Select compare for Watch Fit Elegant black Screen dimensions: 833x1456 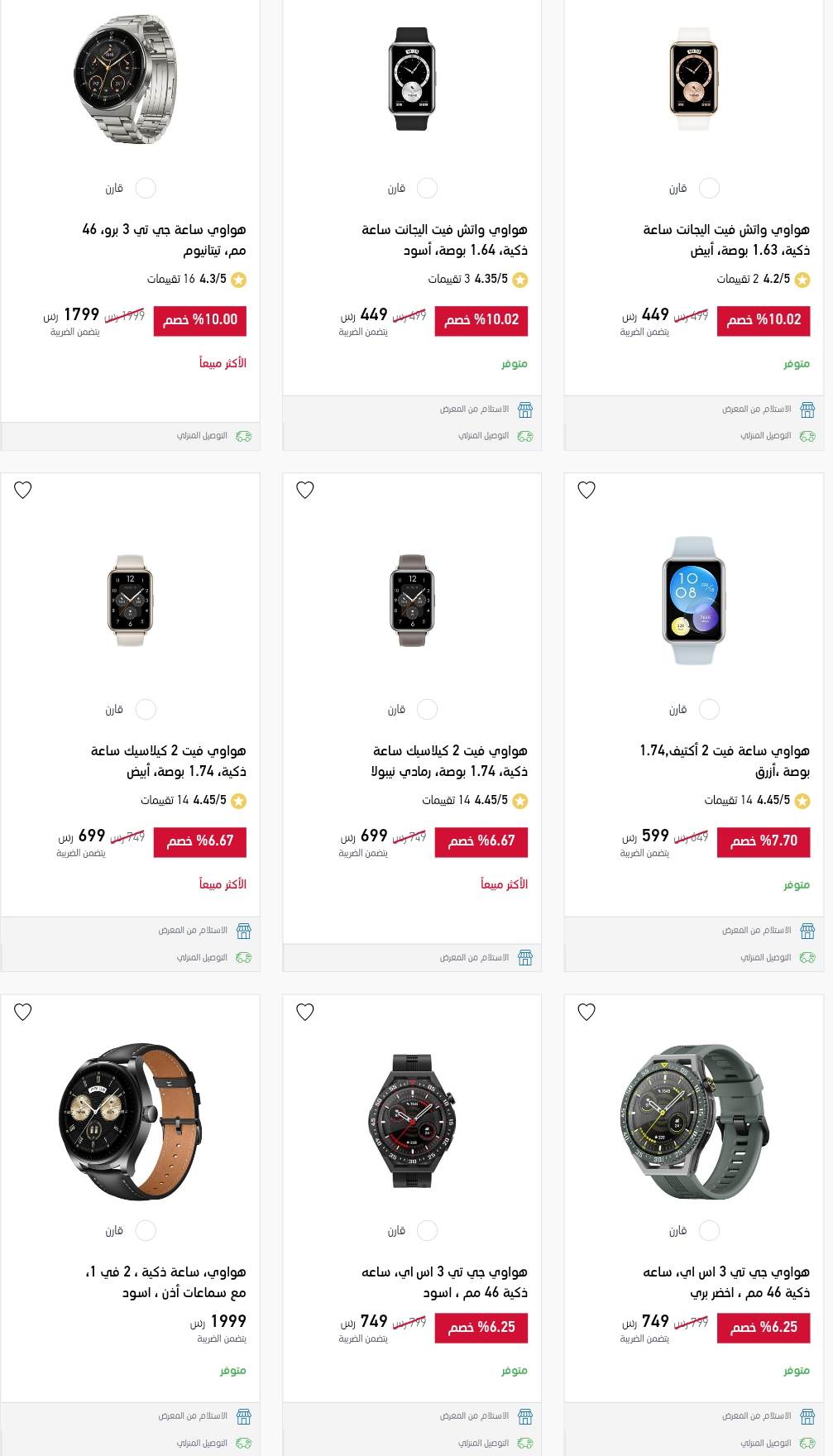(427, 188)
